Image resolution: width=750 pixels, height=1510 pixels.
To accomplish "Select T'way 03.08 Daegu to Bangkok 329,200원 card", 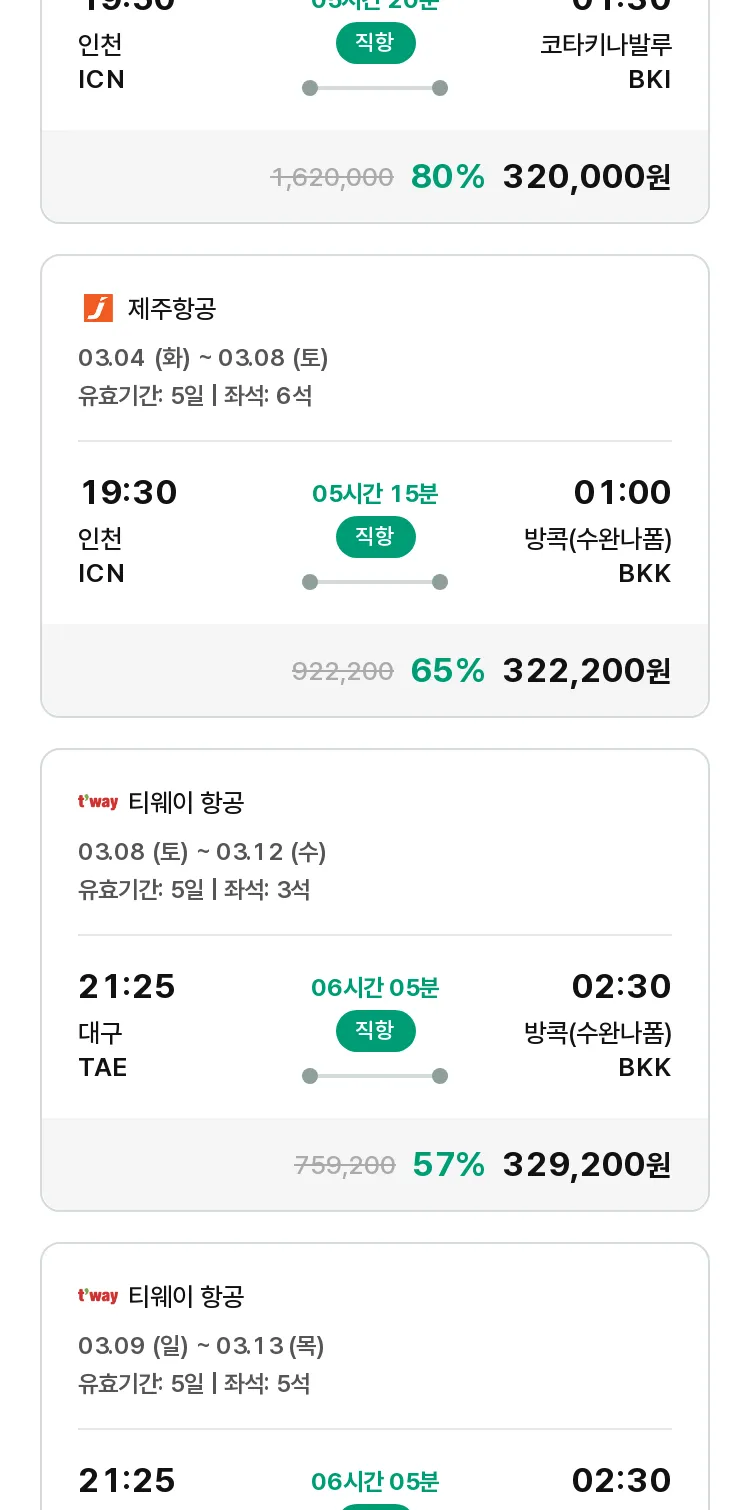I will click(x=375, y=980).
